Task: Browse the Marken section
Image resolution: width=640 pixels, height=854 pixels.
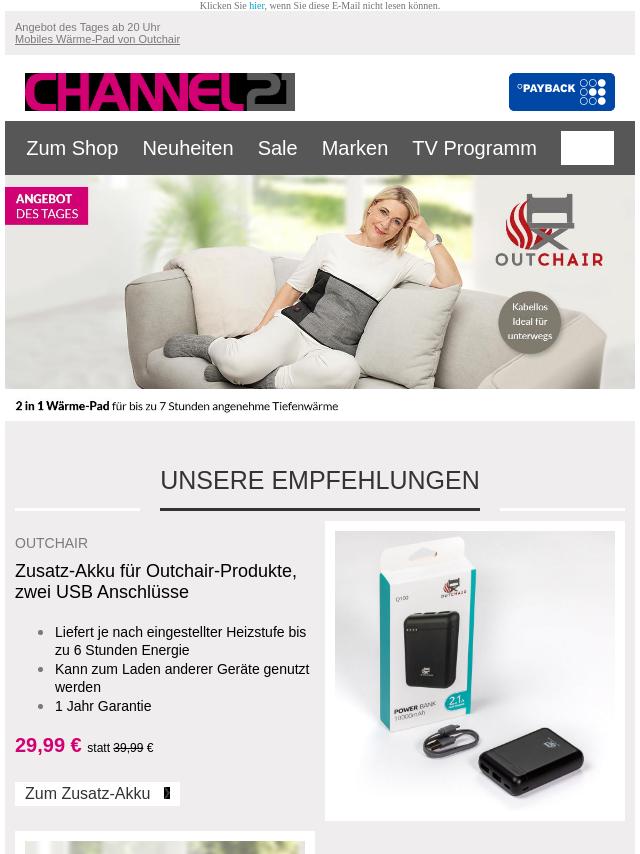Action: (x=354, y=148)
